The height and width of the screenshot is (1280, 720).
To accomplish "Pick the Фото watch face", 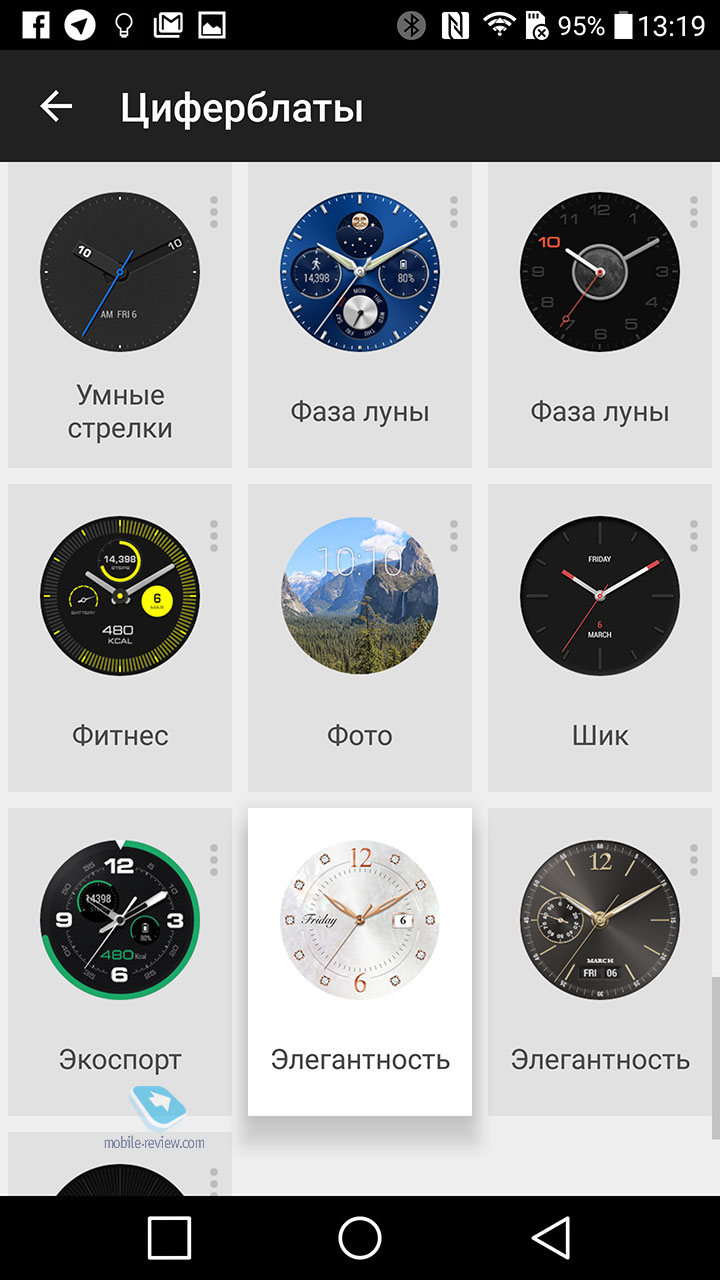I will pyautogui.click(x=360, y=597).
